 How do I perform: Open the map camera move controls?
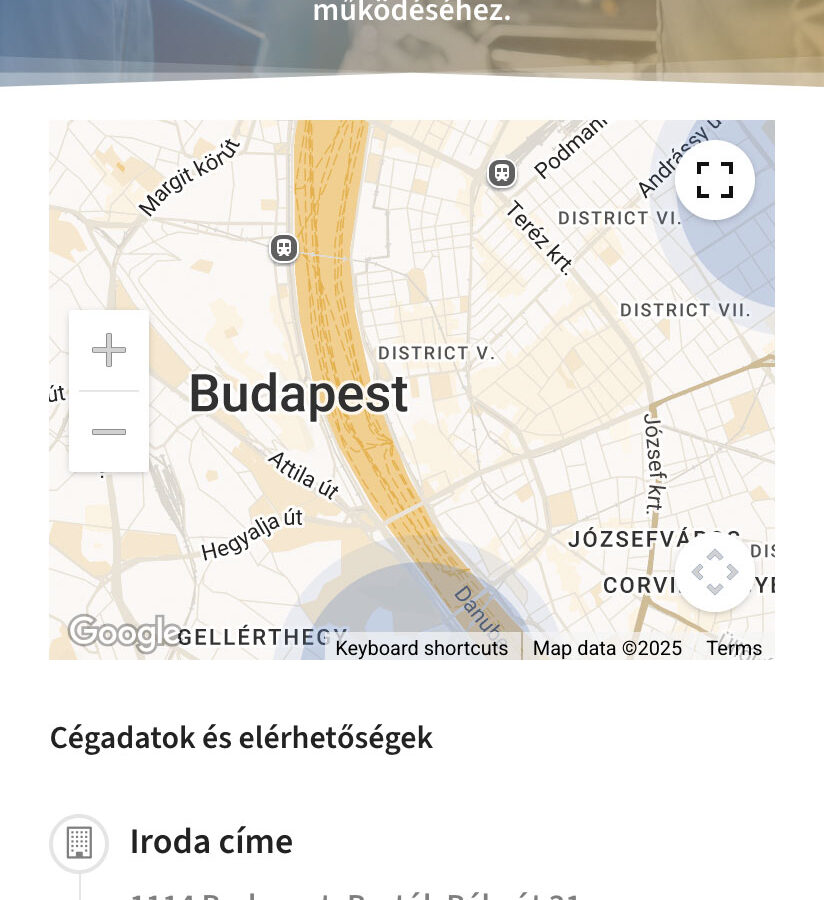[x=714, y=572]
